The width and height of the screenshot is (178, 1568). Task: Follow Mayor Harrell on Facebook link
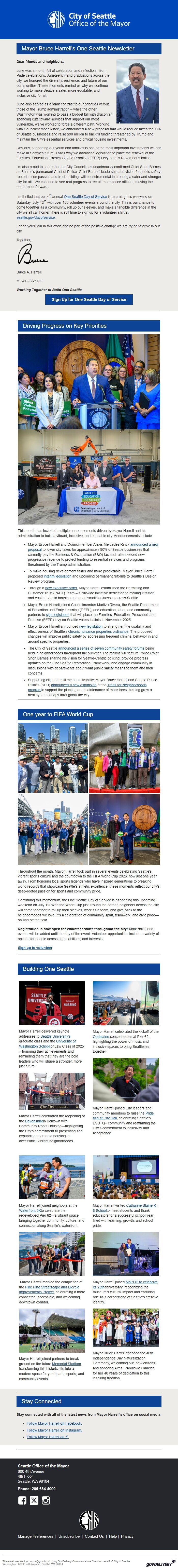[x=54, y=1423]
